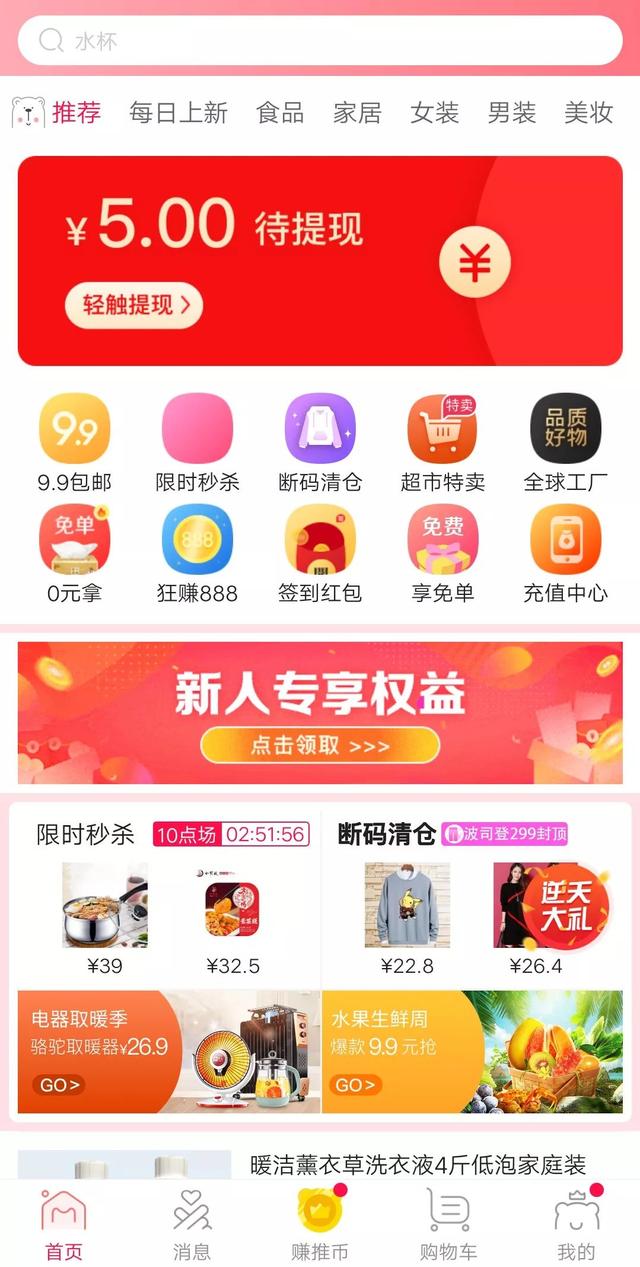Open the 签到红包 check-in shortcut
The image size is (640, 1267).
320,552
